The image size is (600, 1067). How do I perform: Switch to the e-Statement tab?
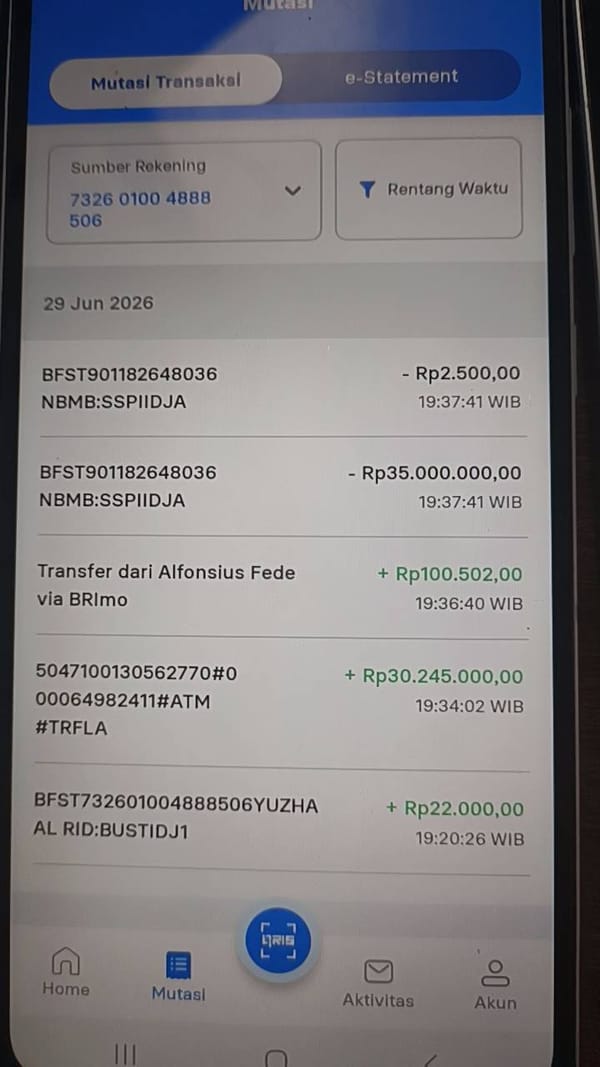[401, 77]
